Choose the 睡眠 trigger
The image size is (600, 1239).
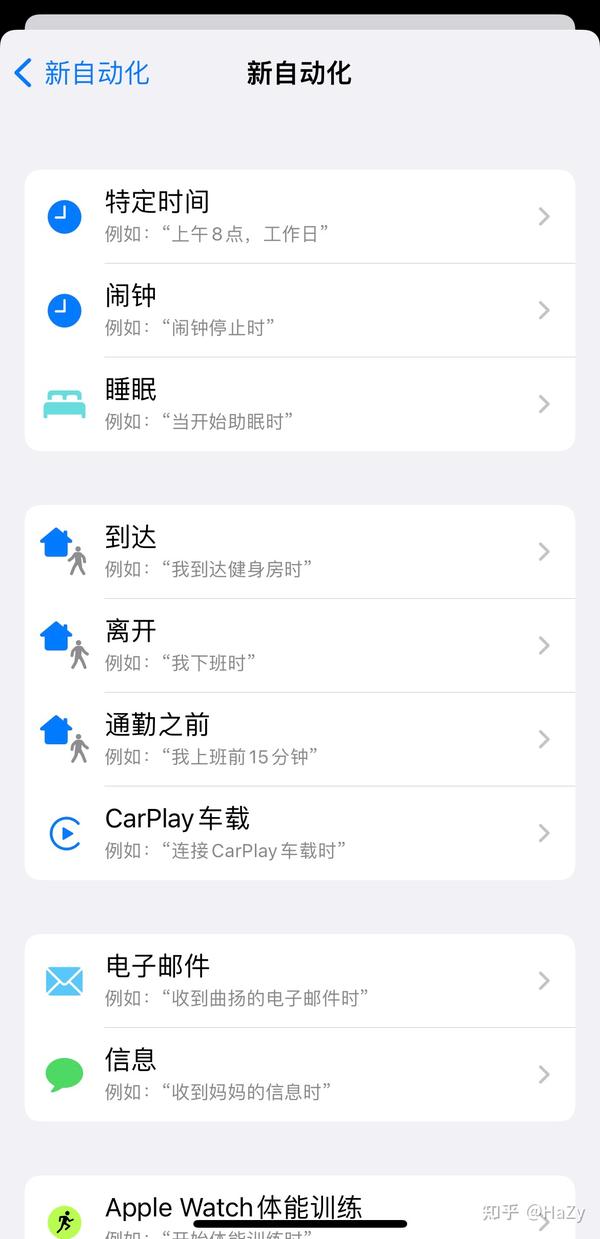(x=300, y=404)
